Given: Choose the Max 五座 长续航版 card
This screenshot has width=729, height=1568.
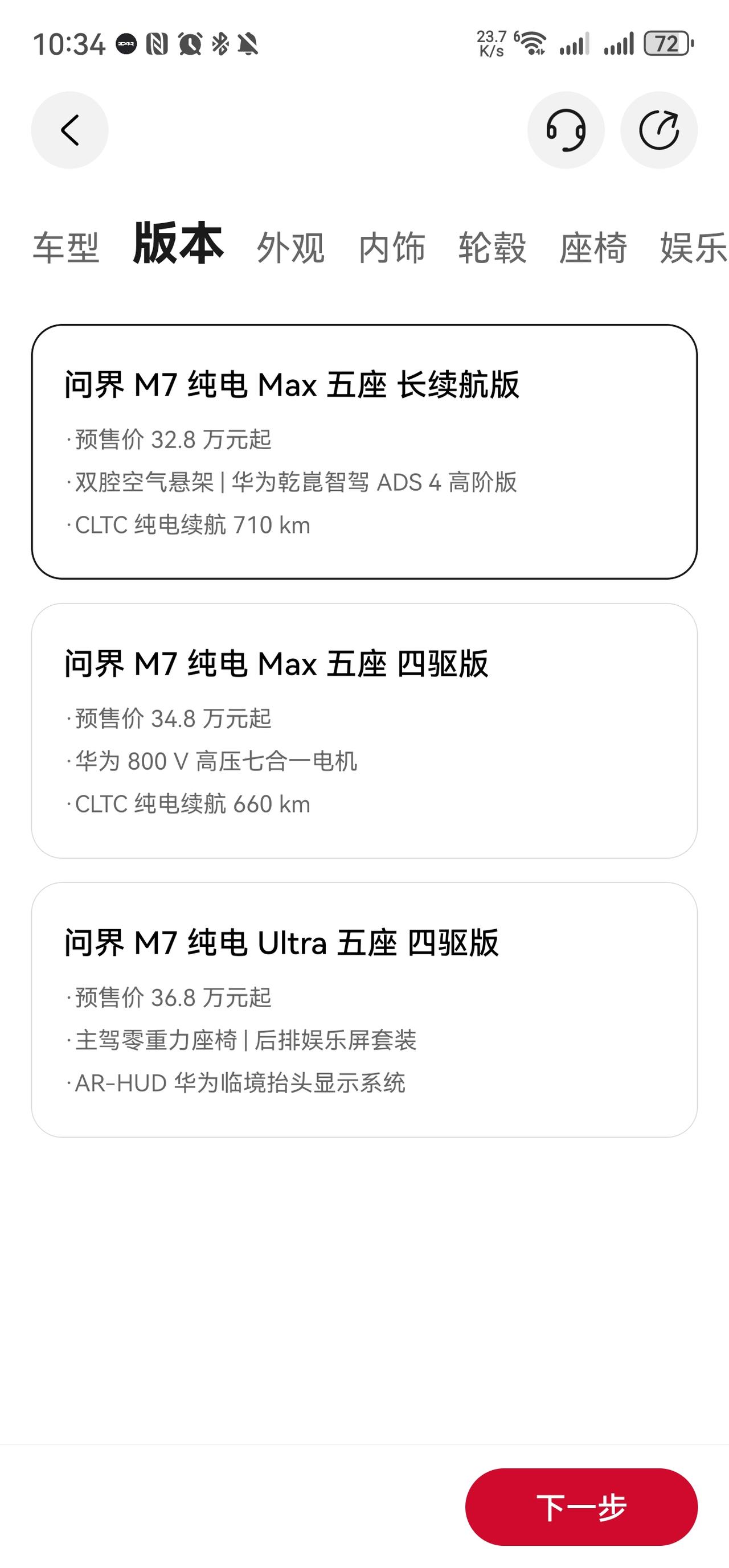Looking at the screenshot, I should point(364,451).
